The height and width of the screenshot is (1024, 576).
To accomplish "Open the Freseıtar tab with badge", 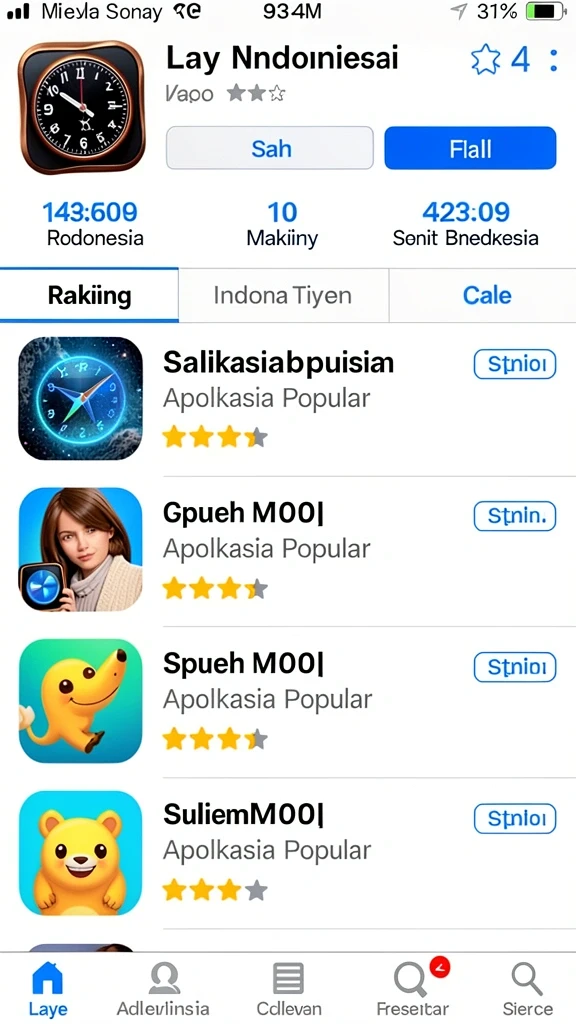I will (413, 987).
